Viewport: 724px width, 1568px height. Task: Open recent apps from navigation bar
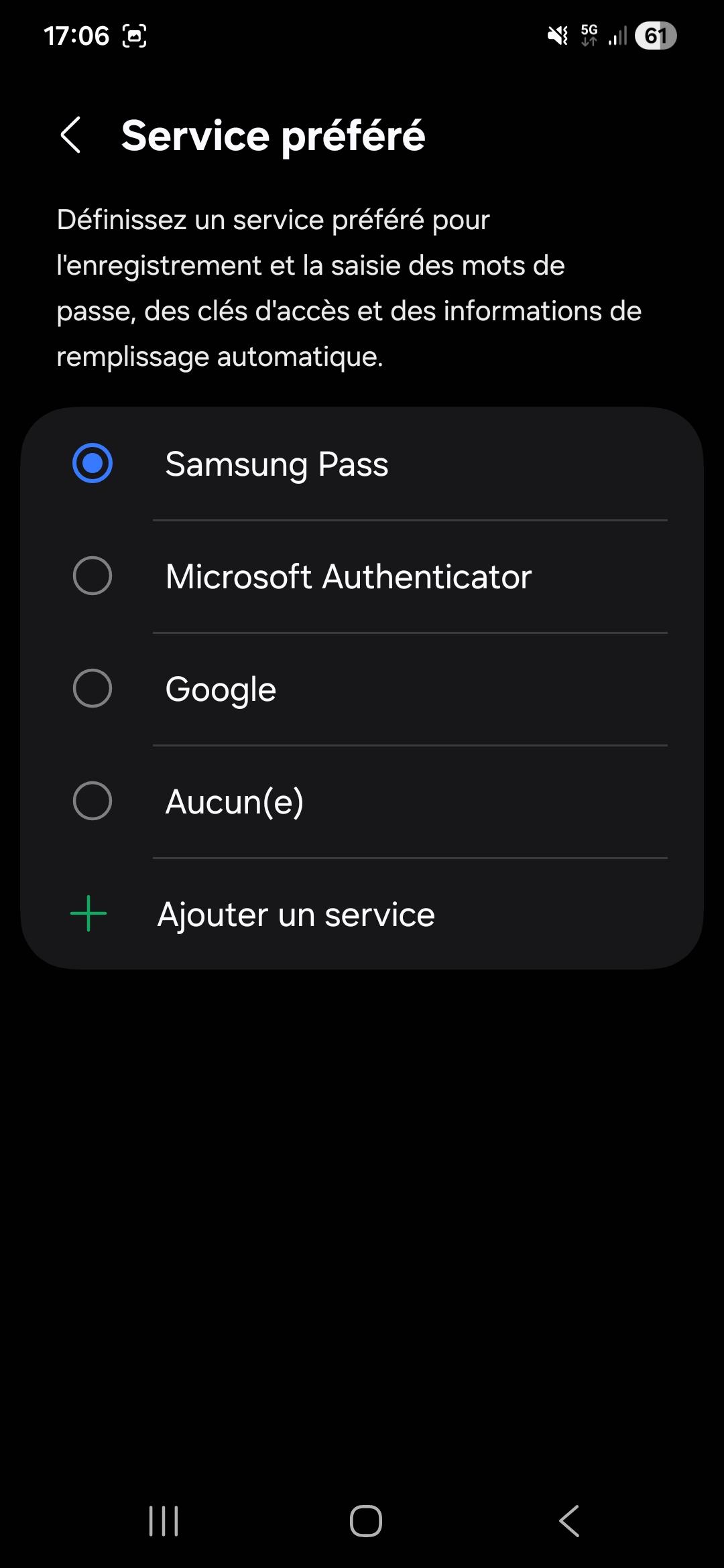coord(164,1521)
